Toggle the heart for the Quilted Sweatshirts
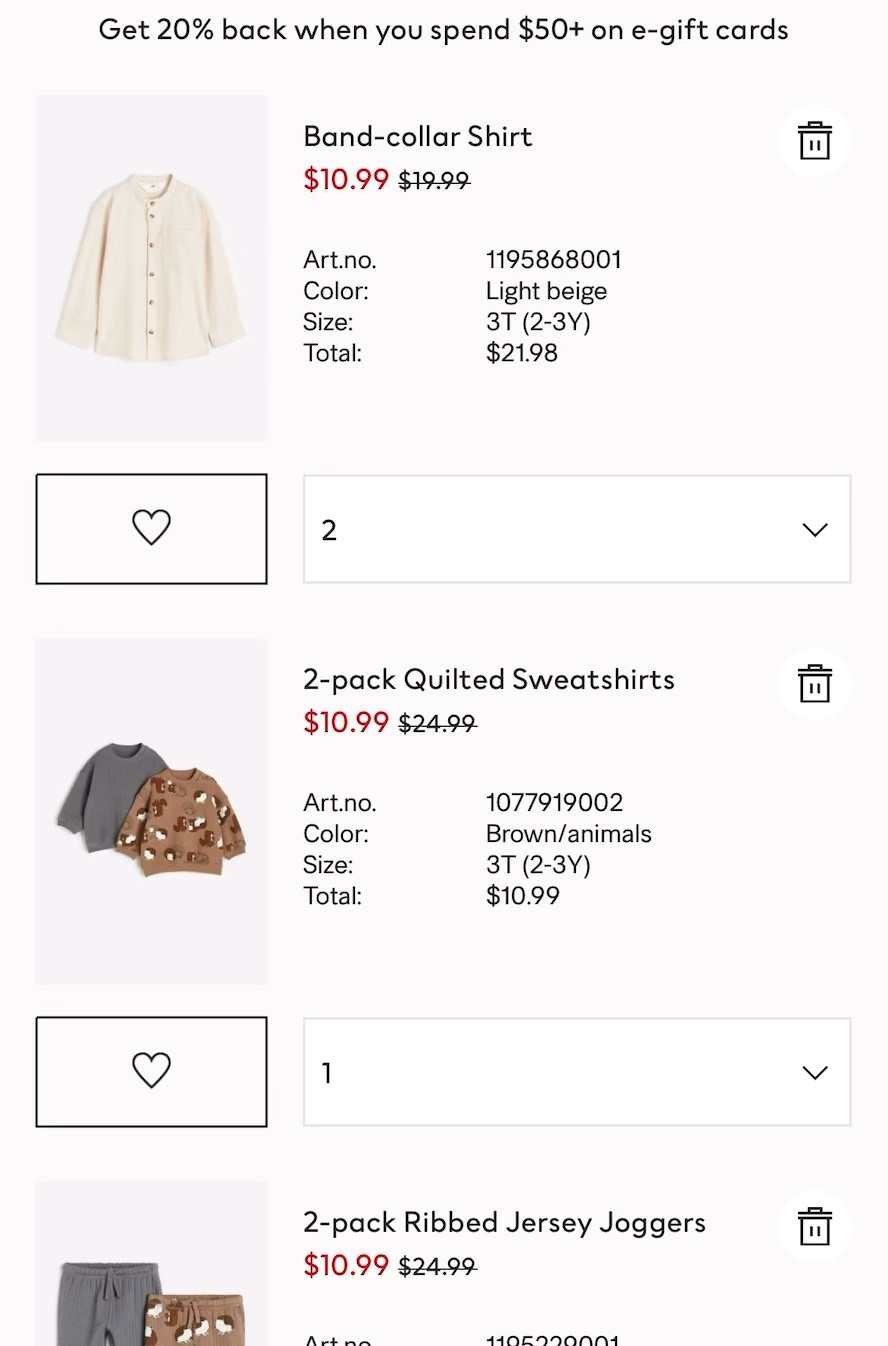 [x=151, y=1071]
